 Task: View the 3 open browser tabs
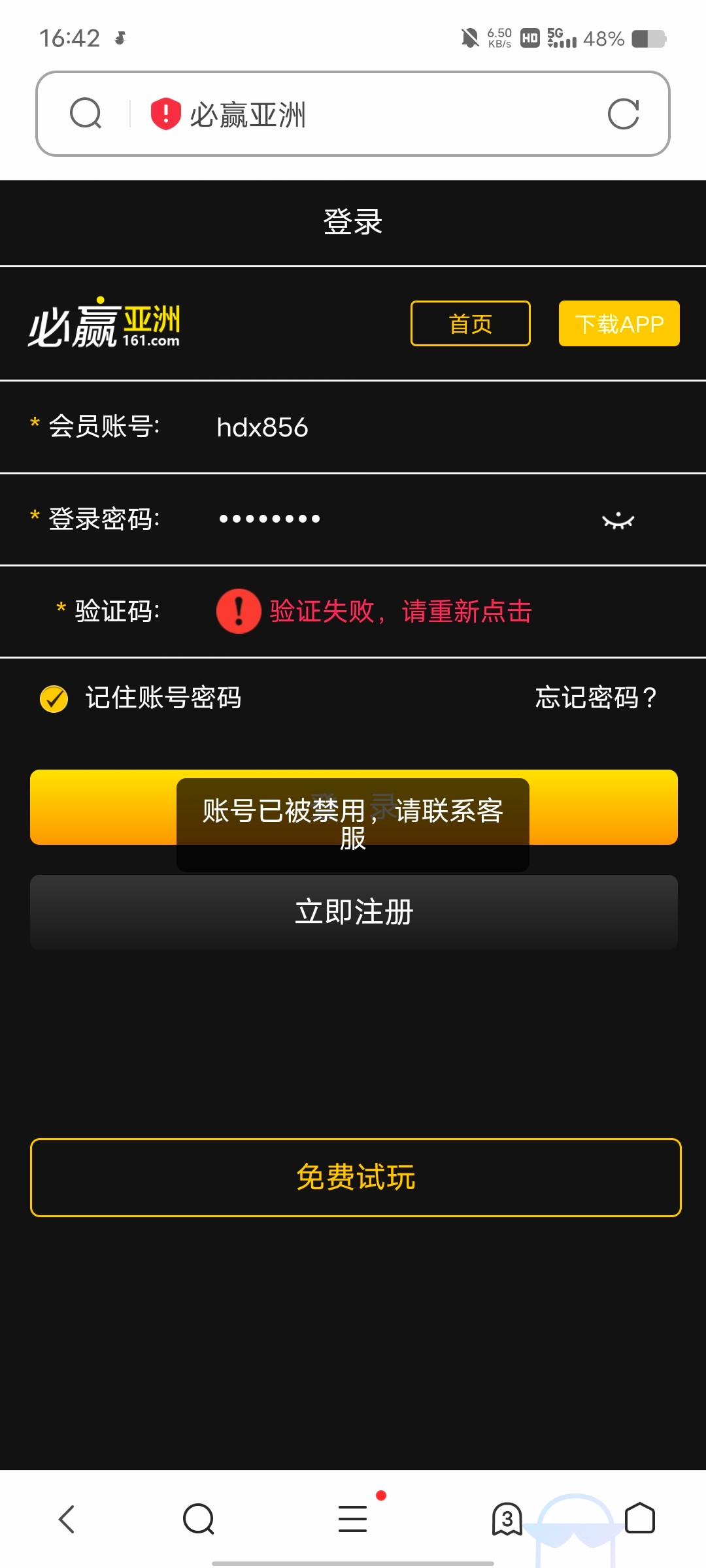[507, 1519]
